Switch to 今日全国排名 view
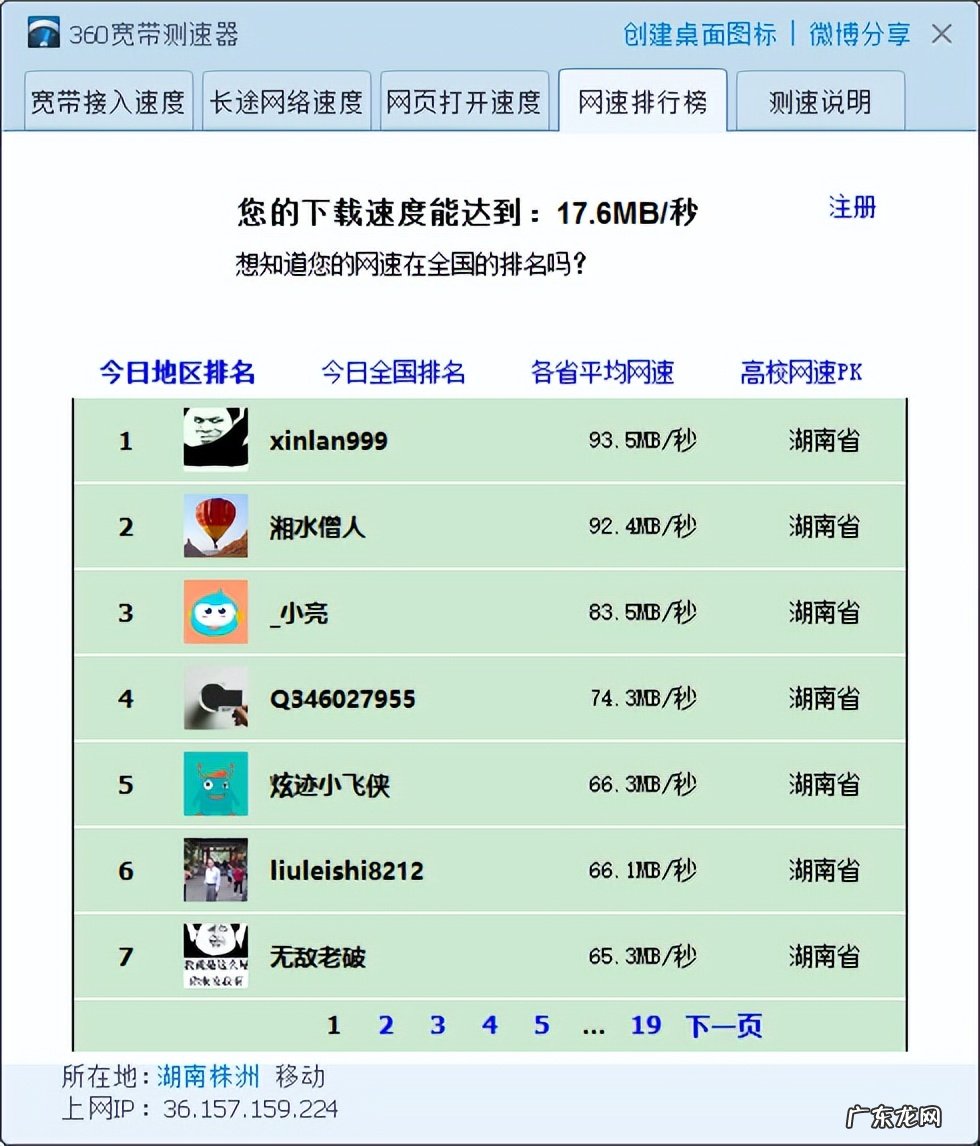Screen dimensions: 980x1146 coord(394,371)
